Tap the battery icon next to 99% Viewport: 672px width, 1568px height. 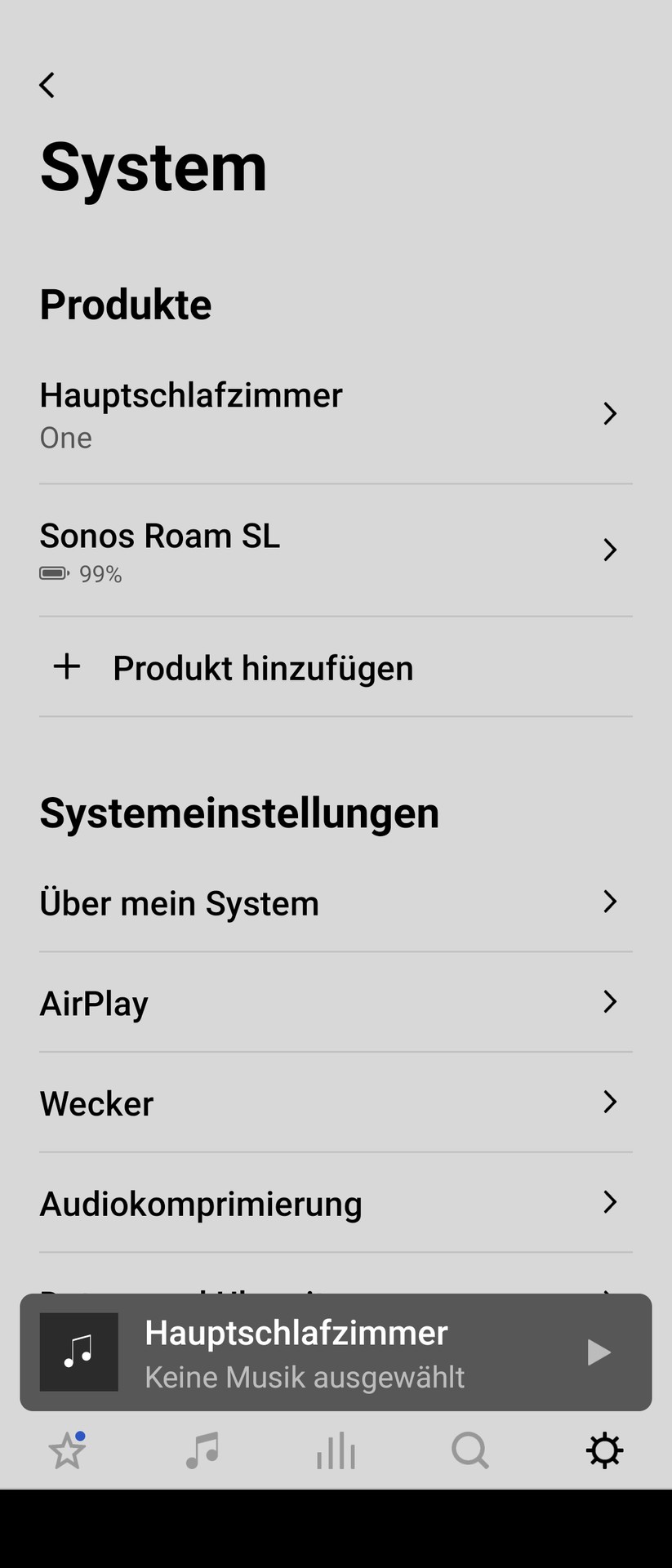point(54,573)
